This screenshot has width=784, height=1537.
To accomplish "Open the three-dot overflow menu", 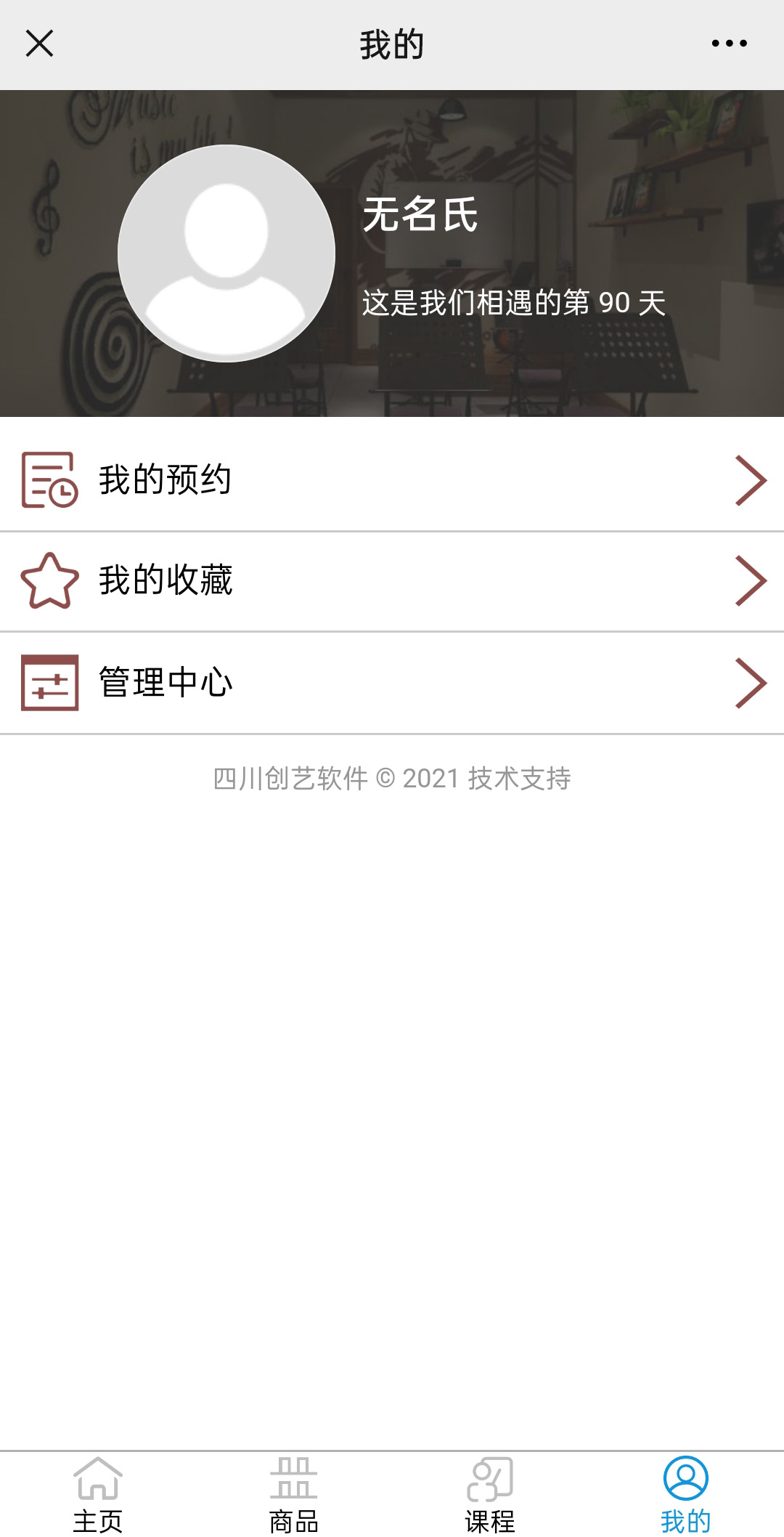I will [729, 44].
